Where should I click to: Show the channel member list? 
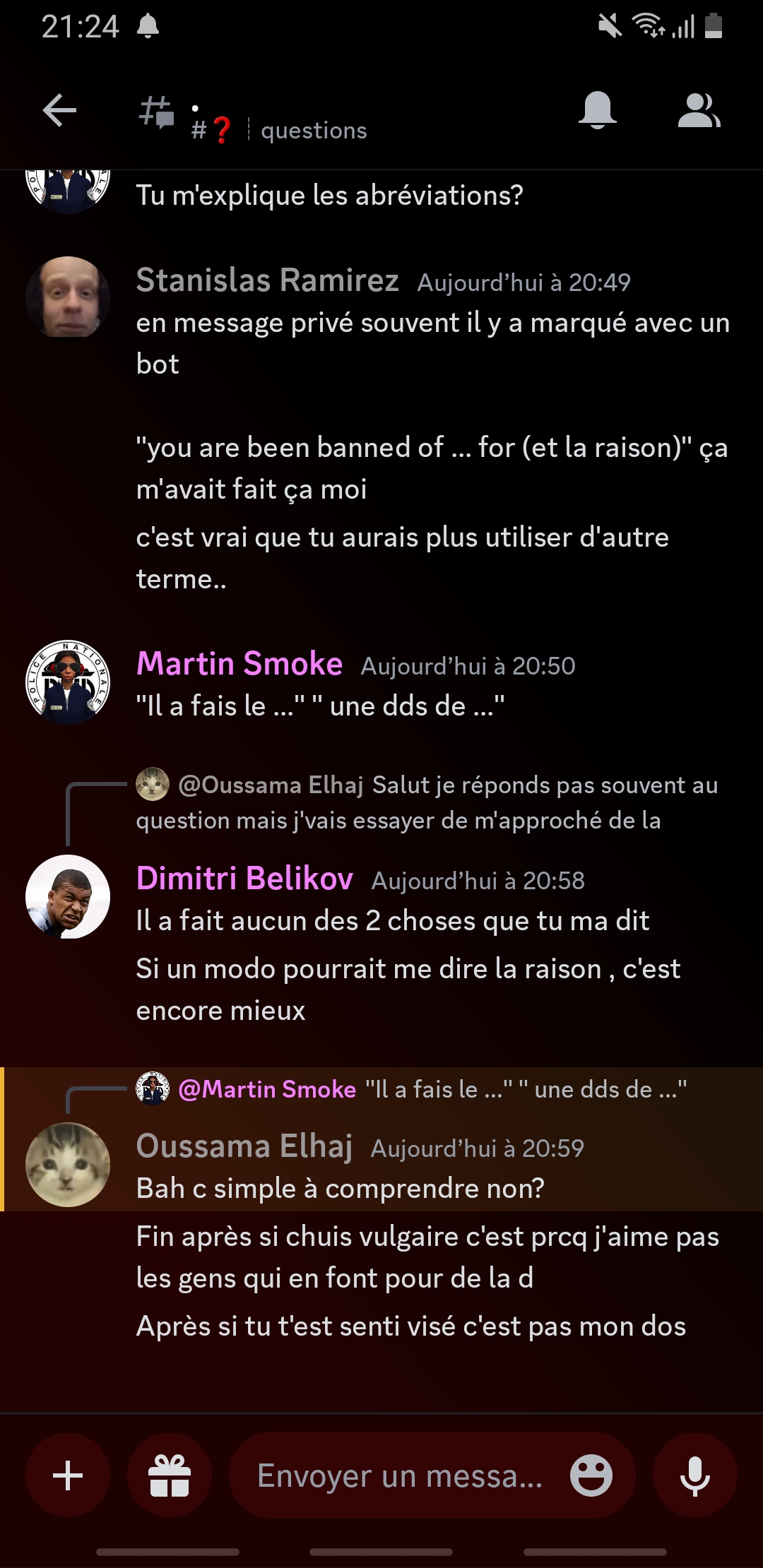coord(699,111)
